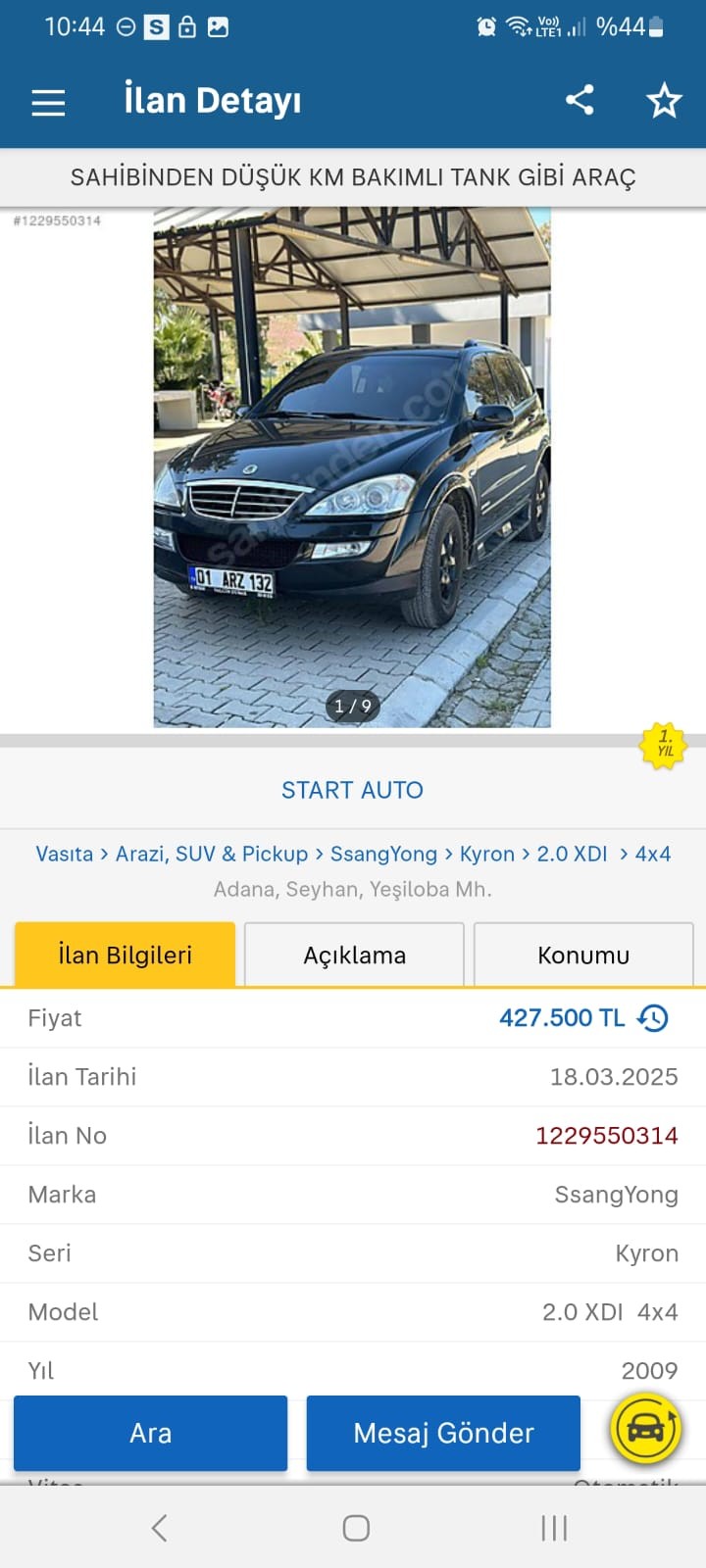Screen dimensions: 706x1568
Task: Open 4x4 breadcrumb link
Action: pos(653,854)
